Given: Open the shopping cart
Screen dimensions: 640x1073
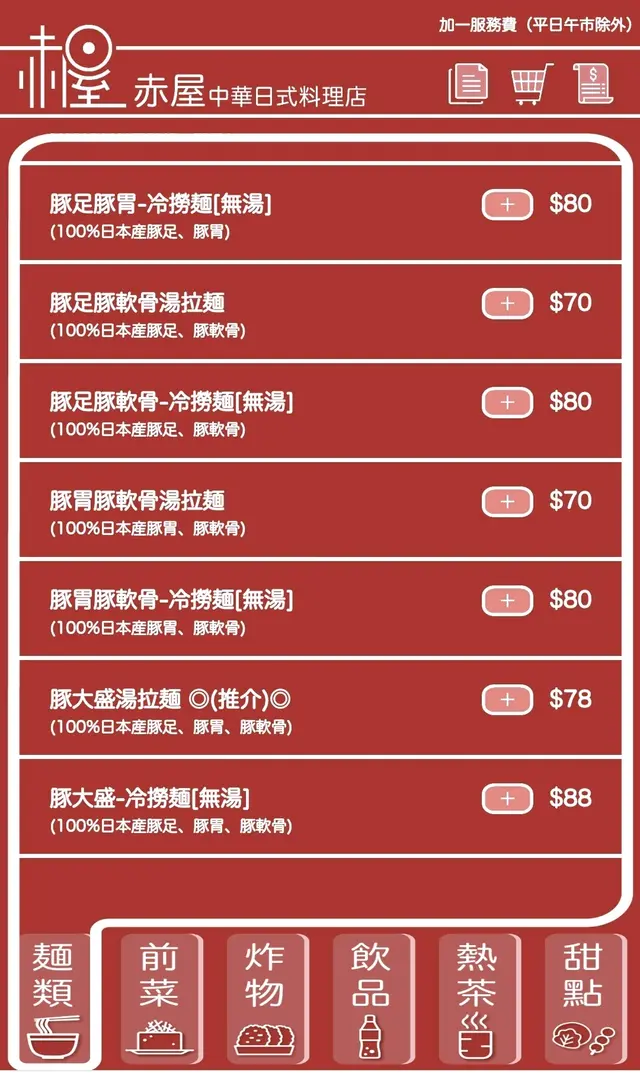Looking at the screenshot, I should pyautogui.click(x=532, y=82).
